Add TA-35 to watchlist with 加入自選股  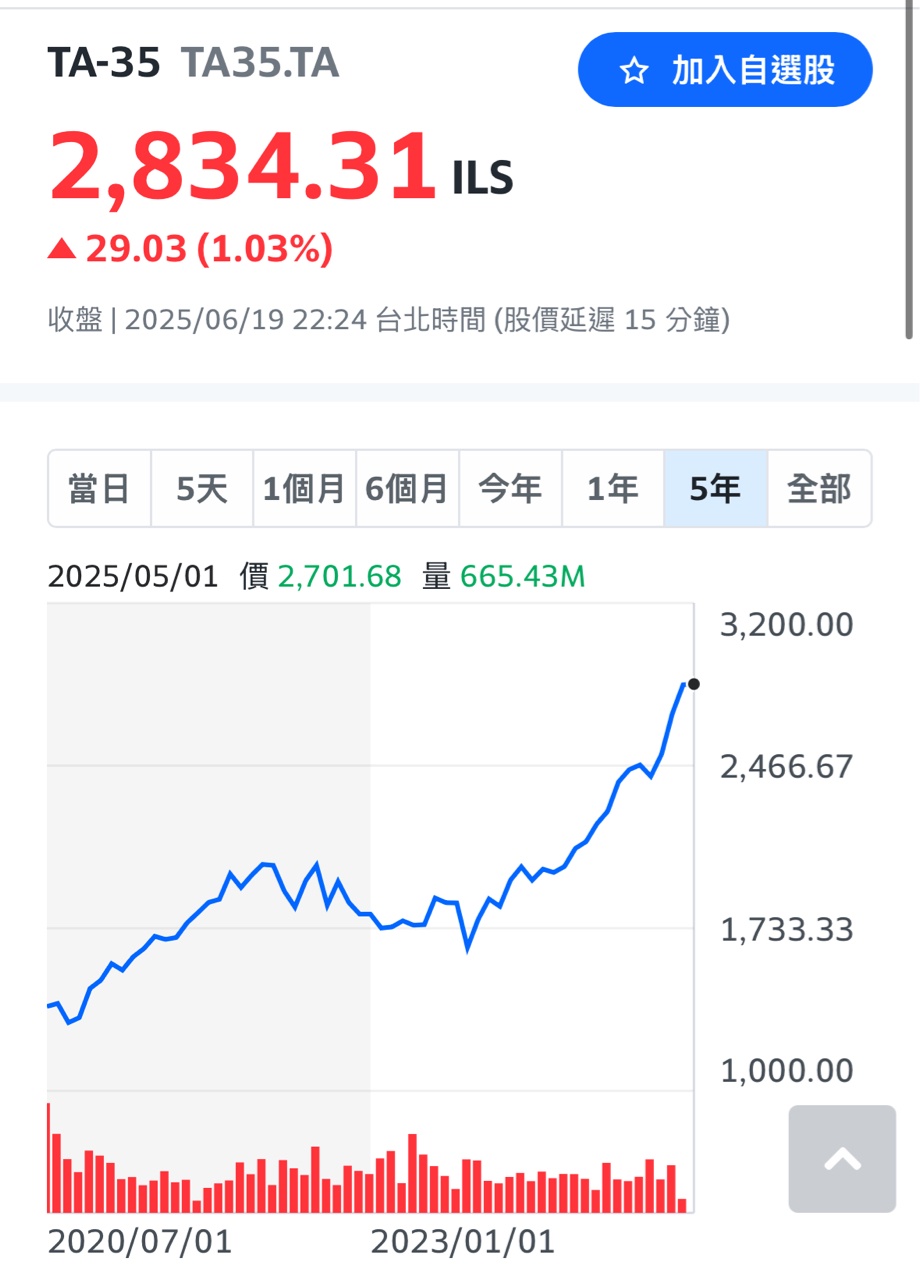coord(725,70)
